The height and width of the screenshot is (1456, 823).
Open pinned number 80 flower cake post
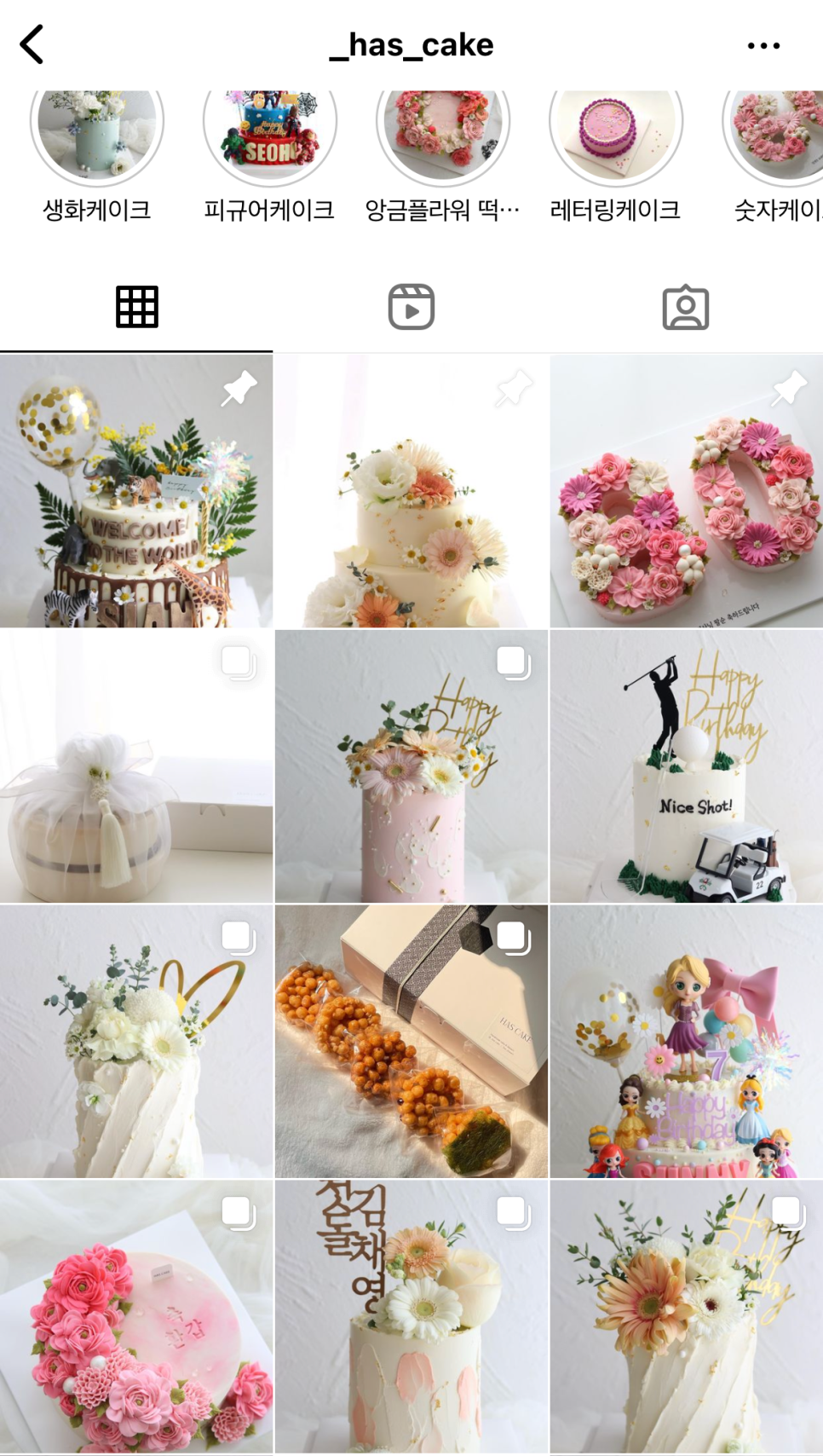pos(686,492)
